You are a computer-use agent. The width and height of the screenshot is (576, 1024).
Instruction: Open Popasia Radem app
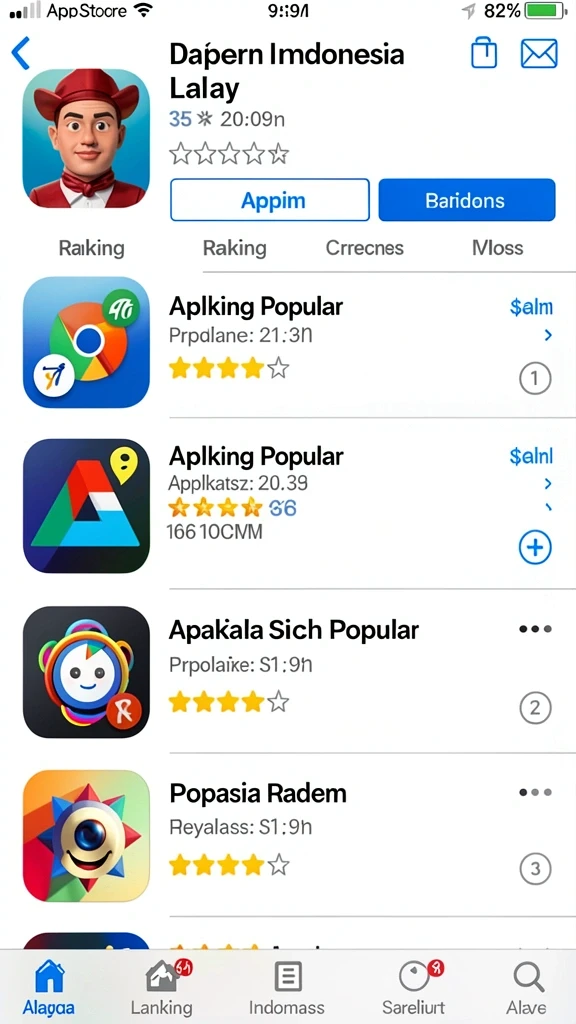click(288, 835)
